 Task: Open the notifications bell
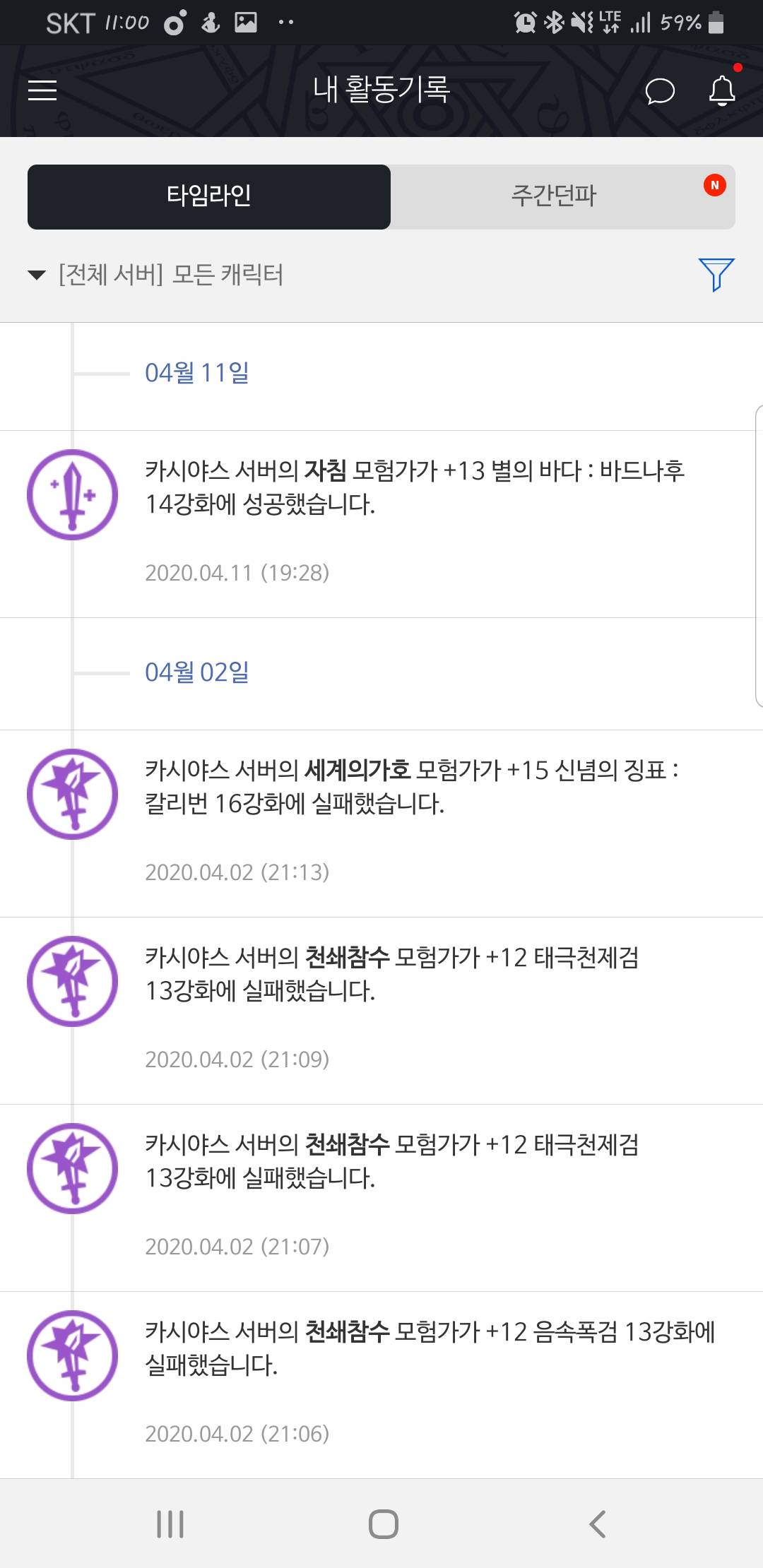pyautogui.click(x=722, y=90)
